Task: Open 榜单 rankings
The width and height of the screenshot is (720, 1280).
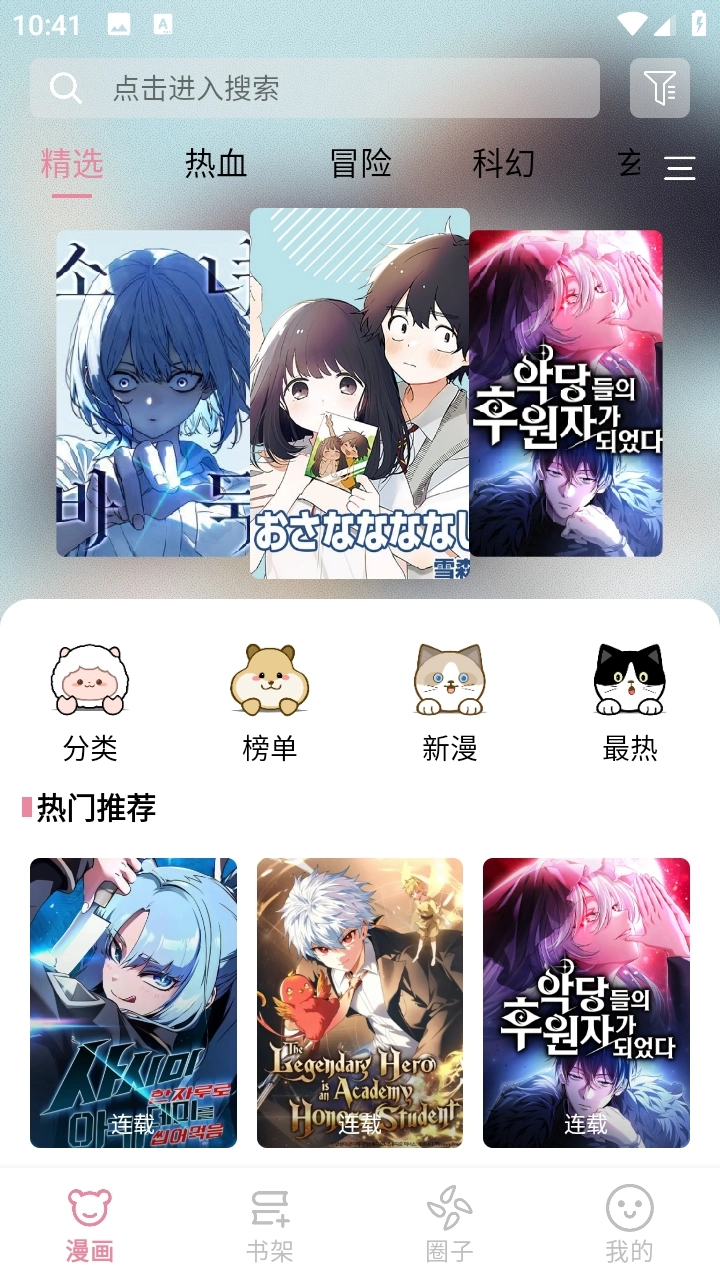Action: [270, 702]
